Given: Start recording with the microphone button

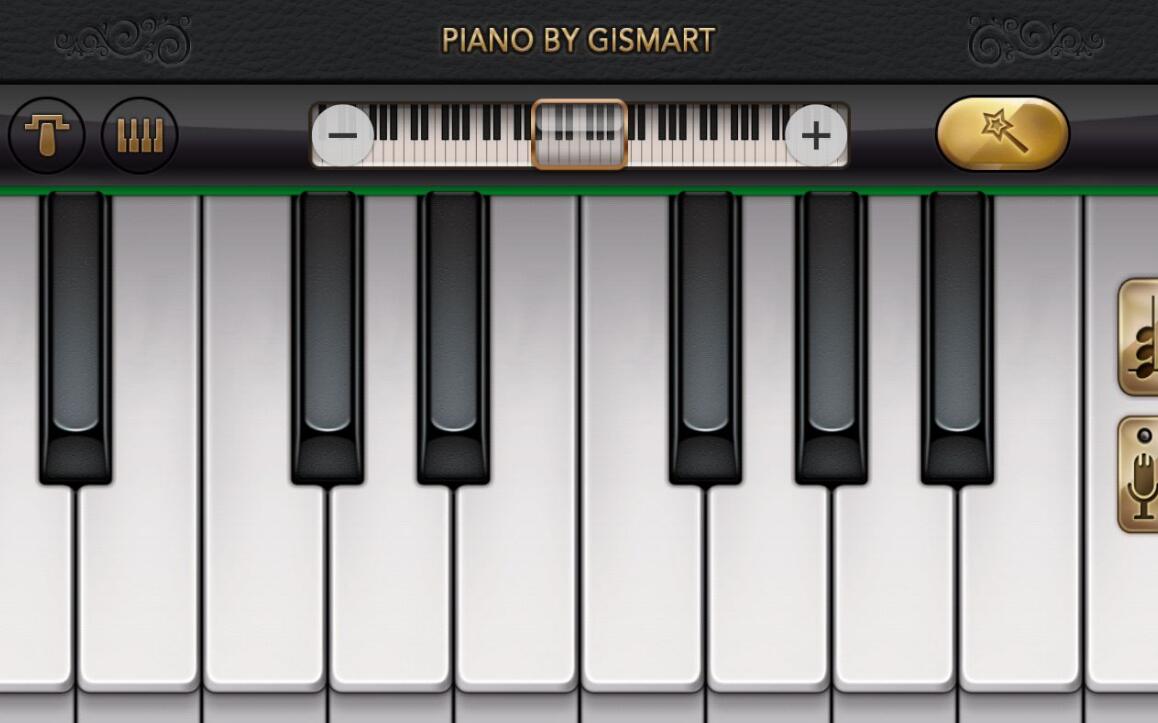Looking at the screenshot, I should (x=1140, y=475).
